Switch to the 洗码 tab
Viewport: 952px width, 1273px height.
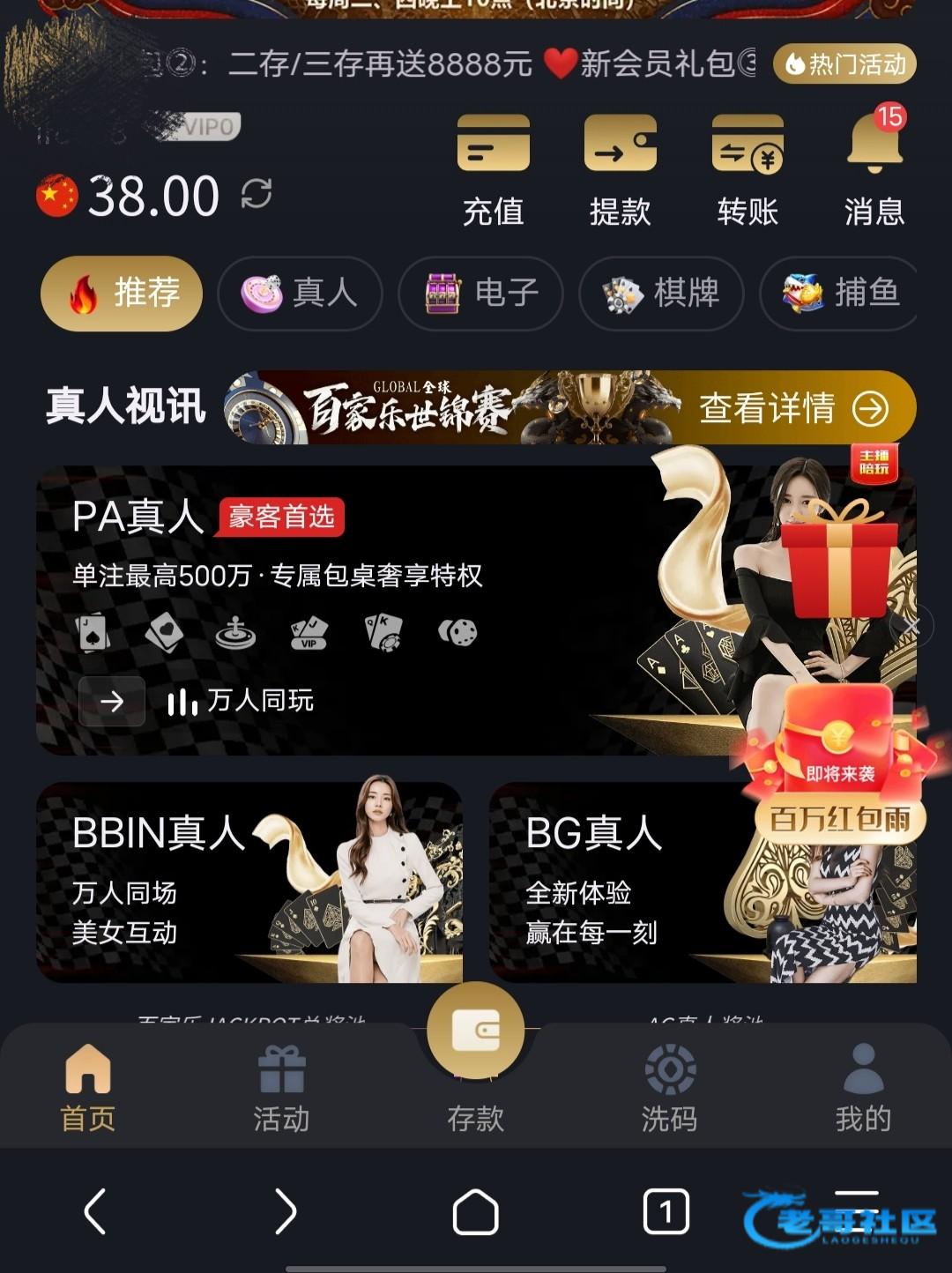tap(669, 1089)
